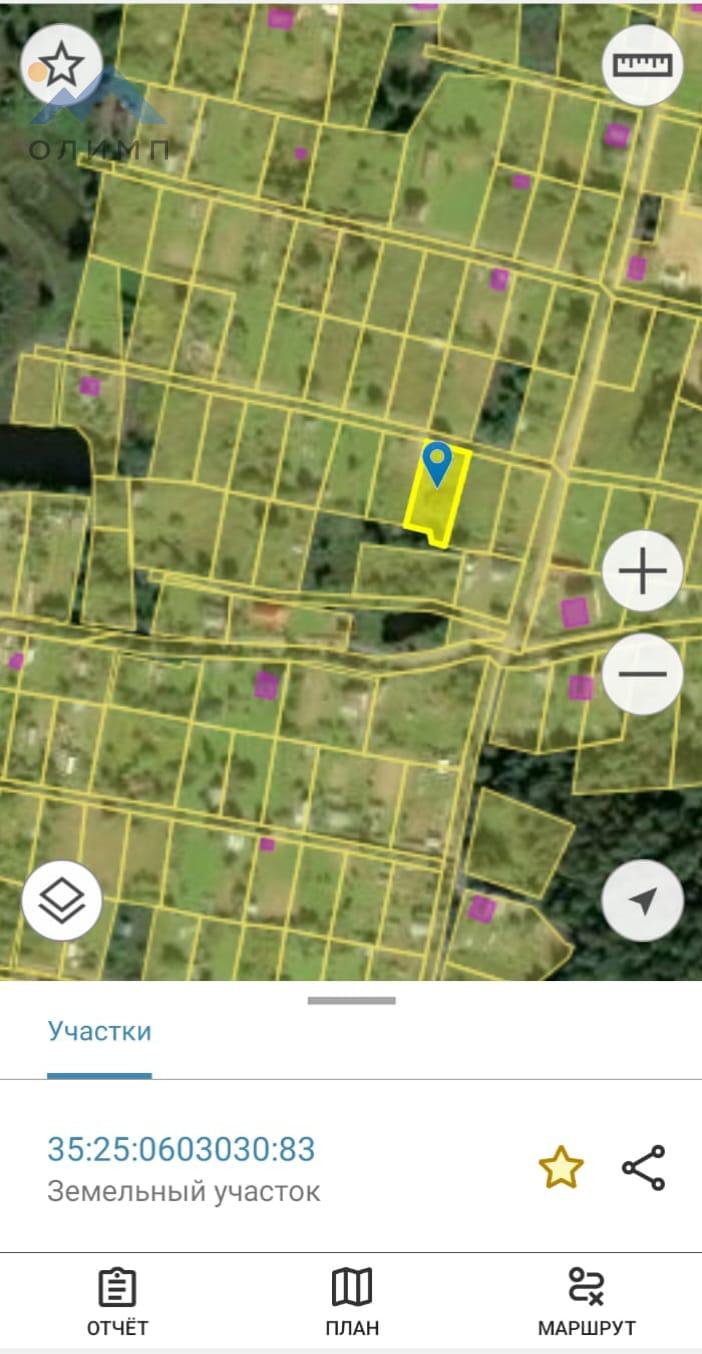Tap the blue pin on the highlighted parcel
Image resolution: width=702 pixels, height=1354 pixels.
(x=437, y=465)
